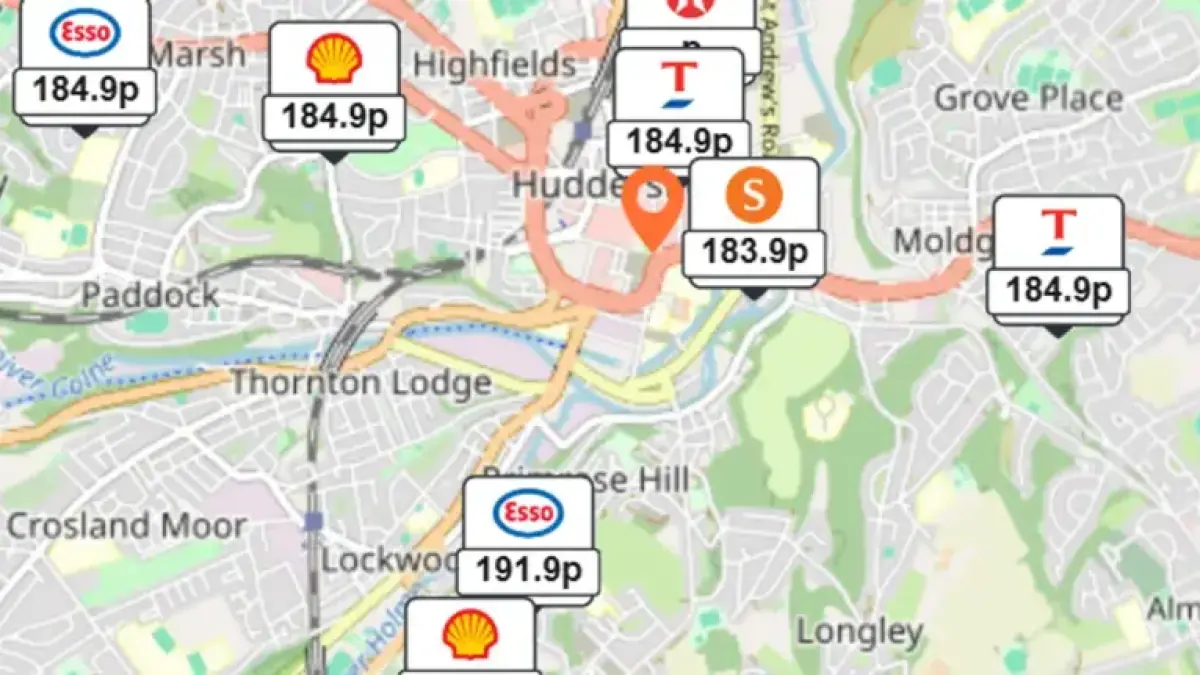
Task: Open the Esso station marker priced 184.9p
Action: tap(85, 62)
